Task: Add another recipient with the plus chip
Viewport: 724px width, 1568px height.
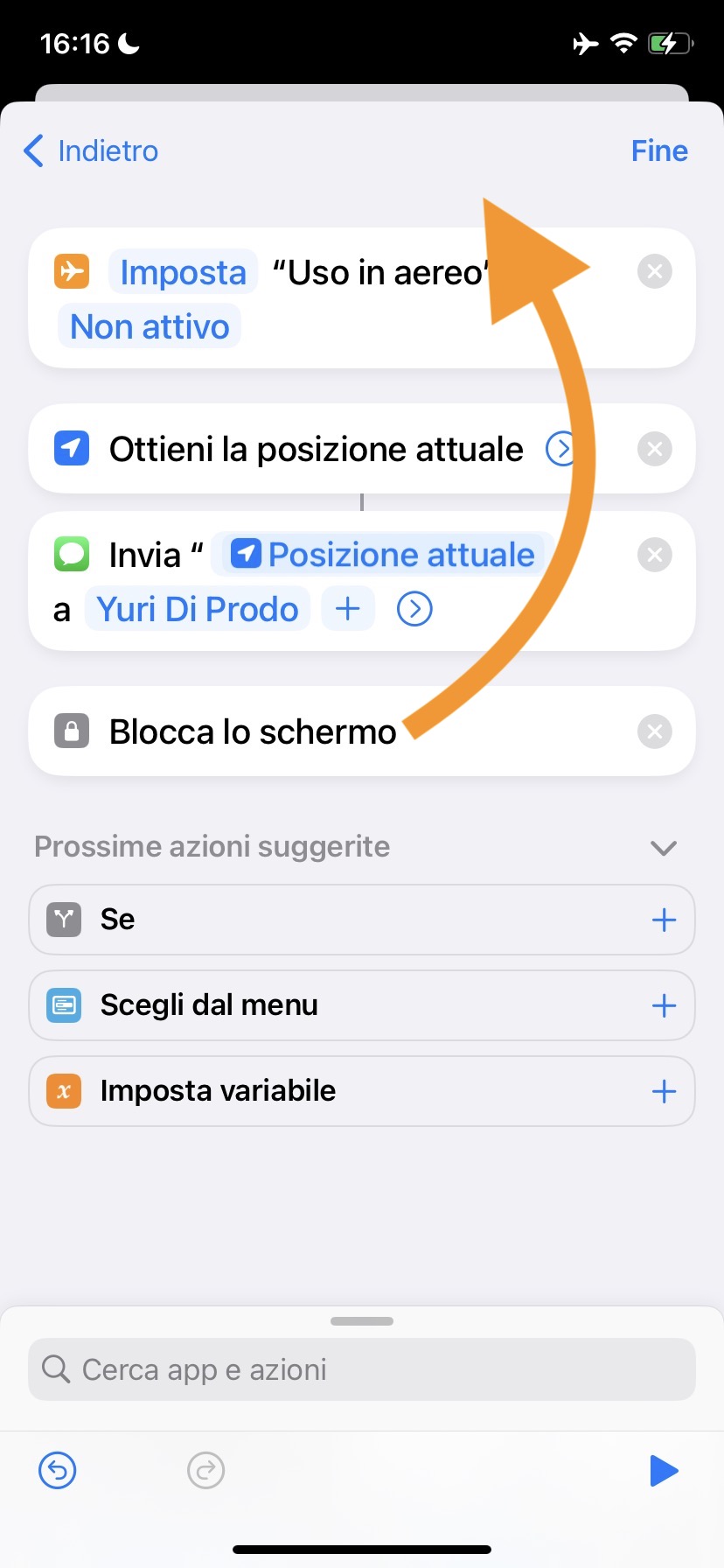Action: 348,609
